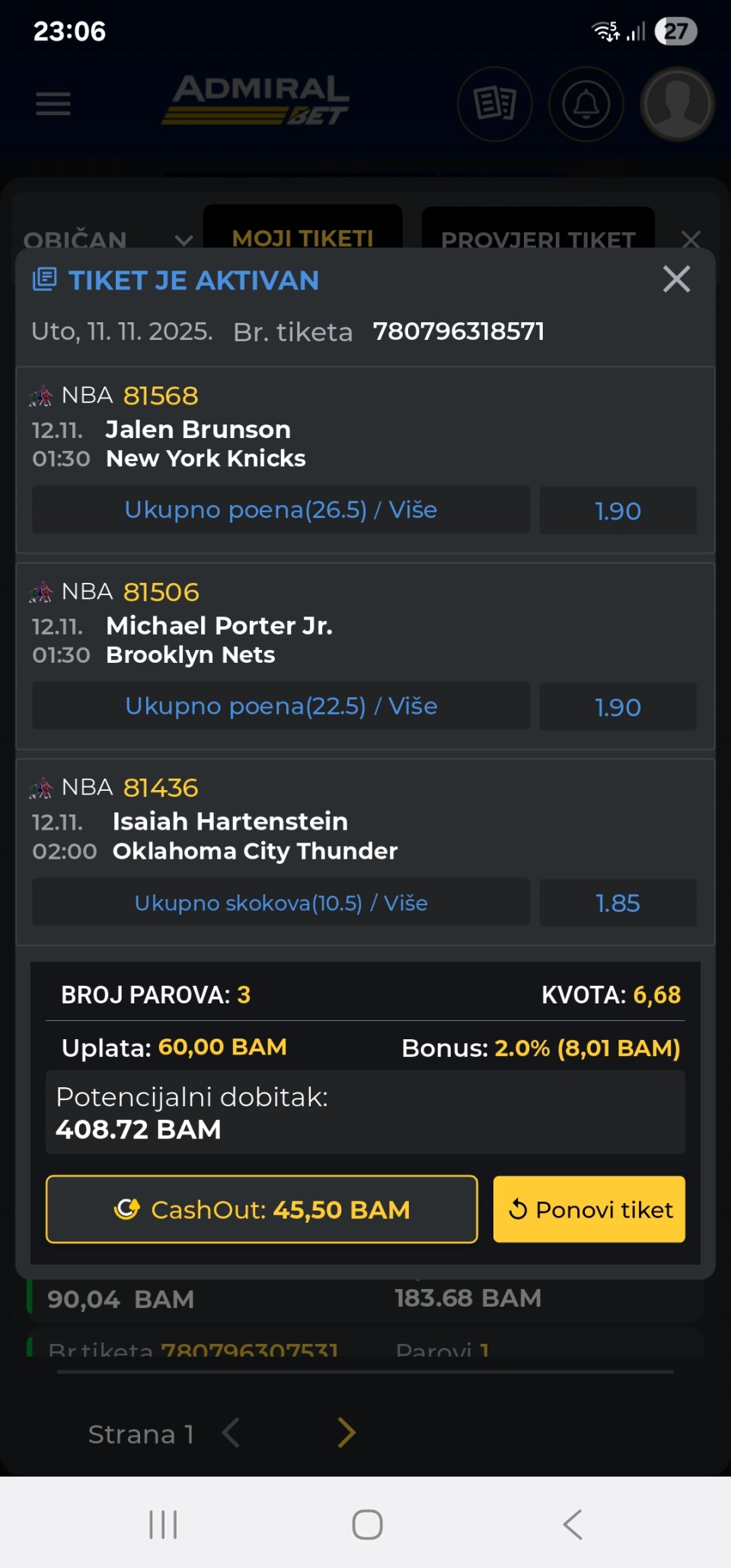Go to the phone's home screen
This screenshot has height=1568, width=731.
(367, 1525)
